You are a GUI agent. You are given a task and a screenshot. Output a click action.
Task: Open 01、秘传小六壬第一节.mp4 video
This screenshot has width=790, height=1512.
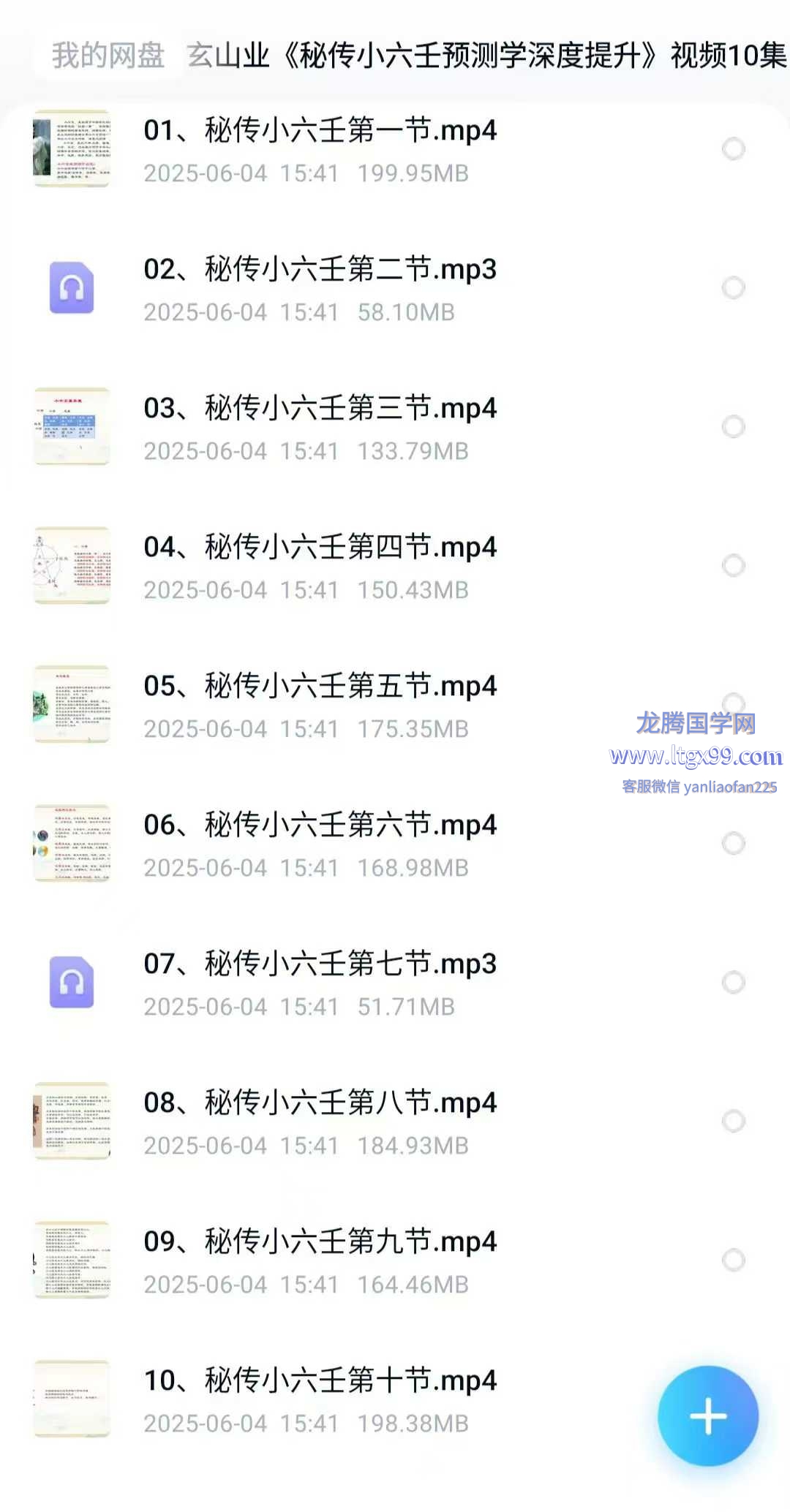[x=320, y=131]
